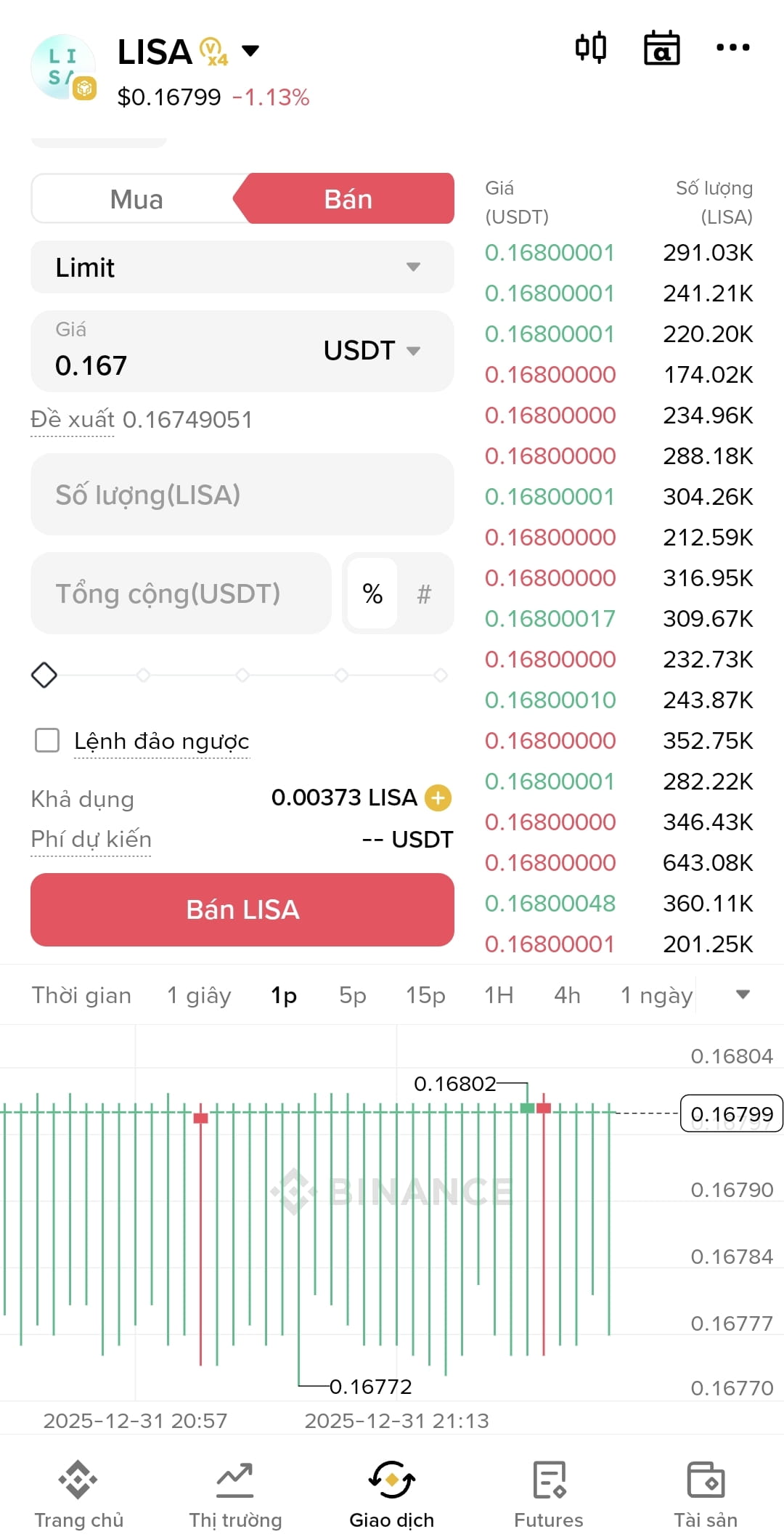This screenshot has width=784, height=1537.
Task: Choose the 1 ngày chart interval
Action: point(656,995)
